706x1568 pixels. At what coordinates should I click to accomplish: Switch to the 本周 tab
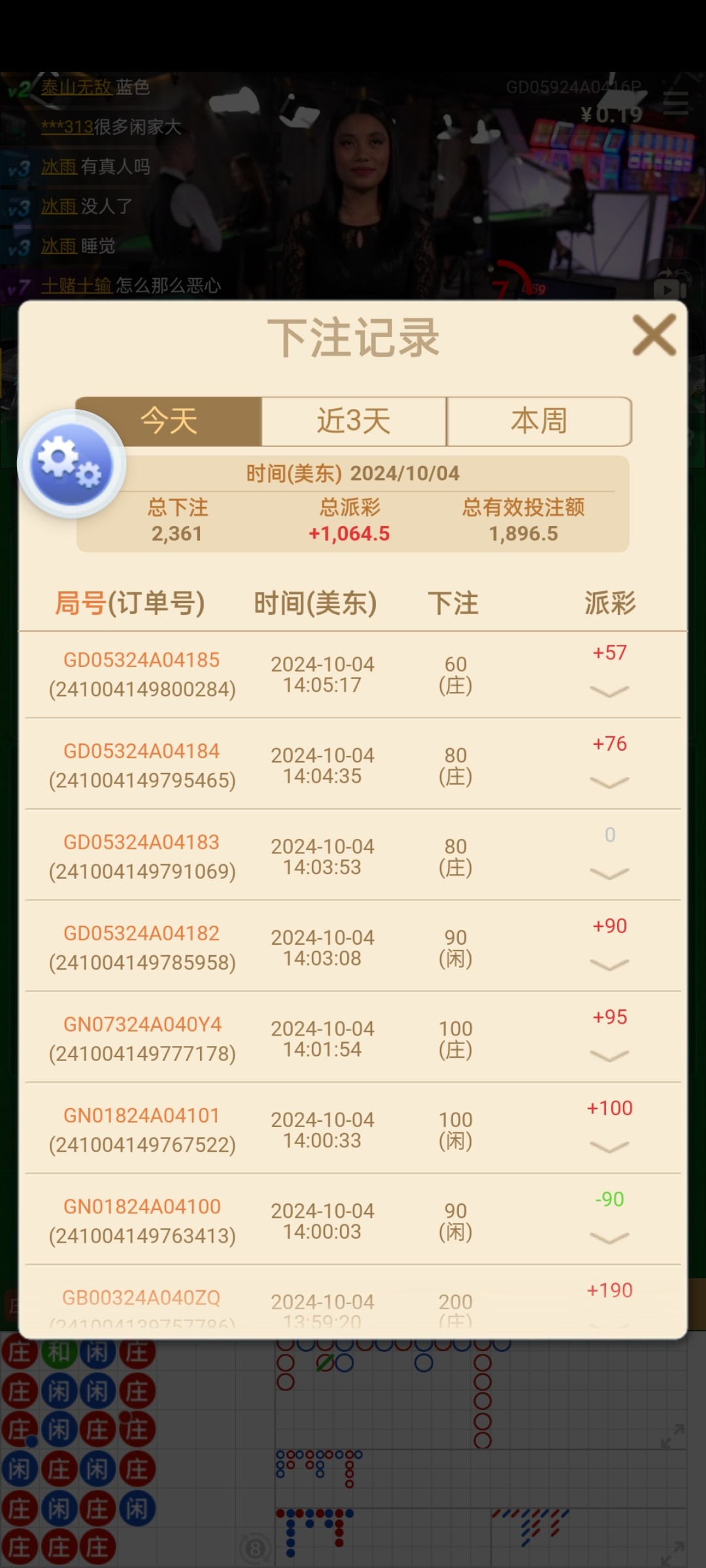tap(539, 421)
